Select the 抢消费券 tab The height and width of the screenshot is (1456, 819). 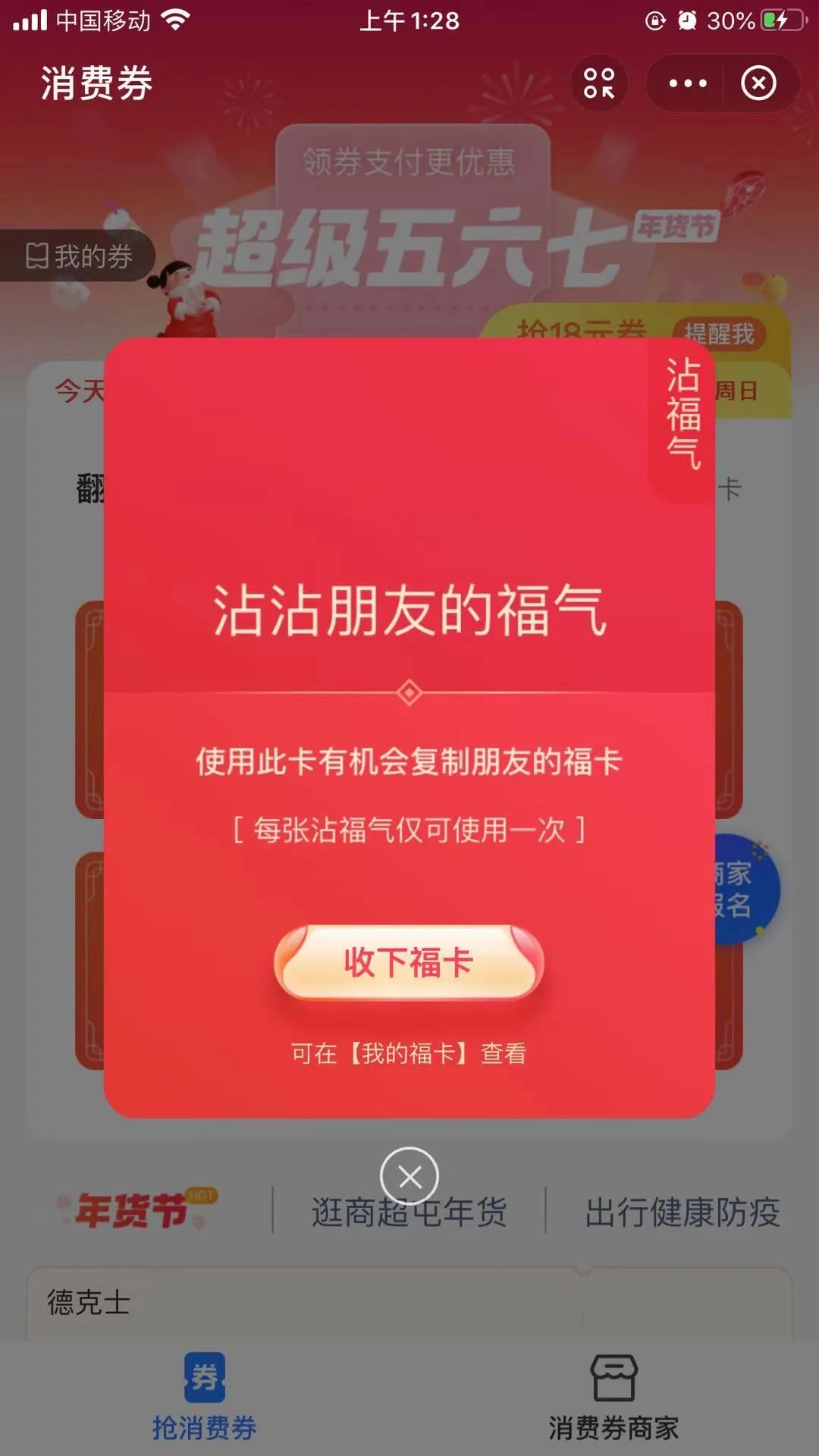[205, 1397]
